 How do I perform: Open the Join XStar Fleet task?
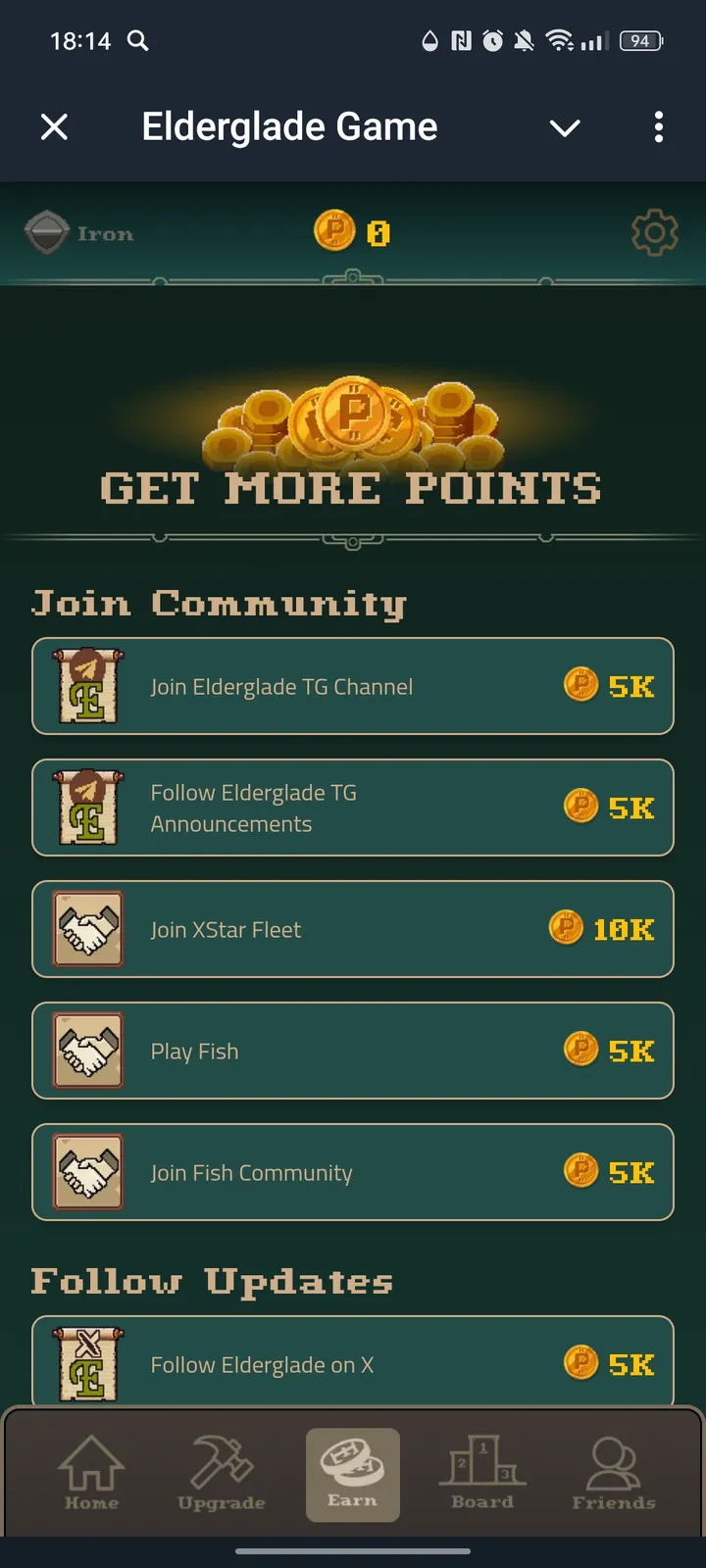click(x=353, y=929)
